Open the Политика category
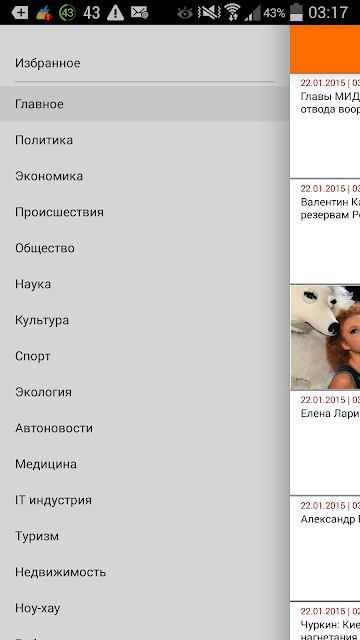Image resolution: width=360 pixels, height=640 pixels. point(144,140)
